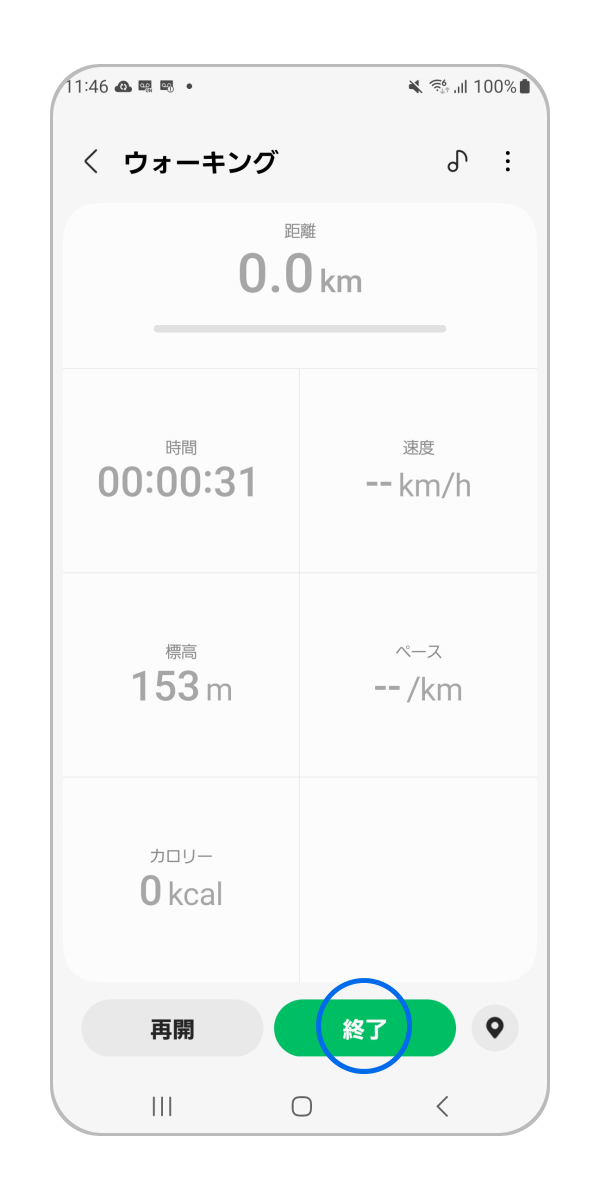
Task: Open the recent apps view
Action: [162, 1106]
